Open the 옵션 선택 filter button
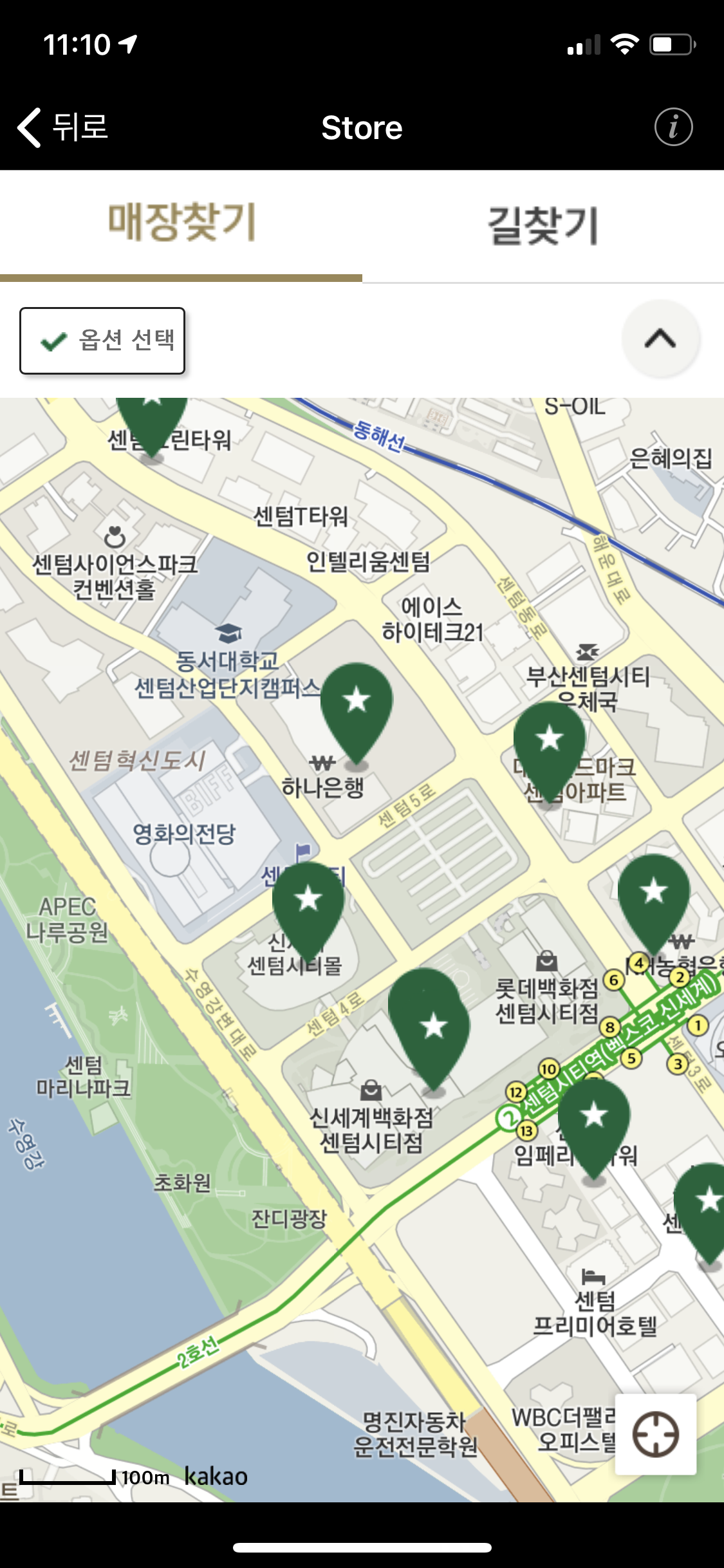The height and width of the screenshot is (1568, 724). (x=103, y=341)
